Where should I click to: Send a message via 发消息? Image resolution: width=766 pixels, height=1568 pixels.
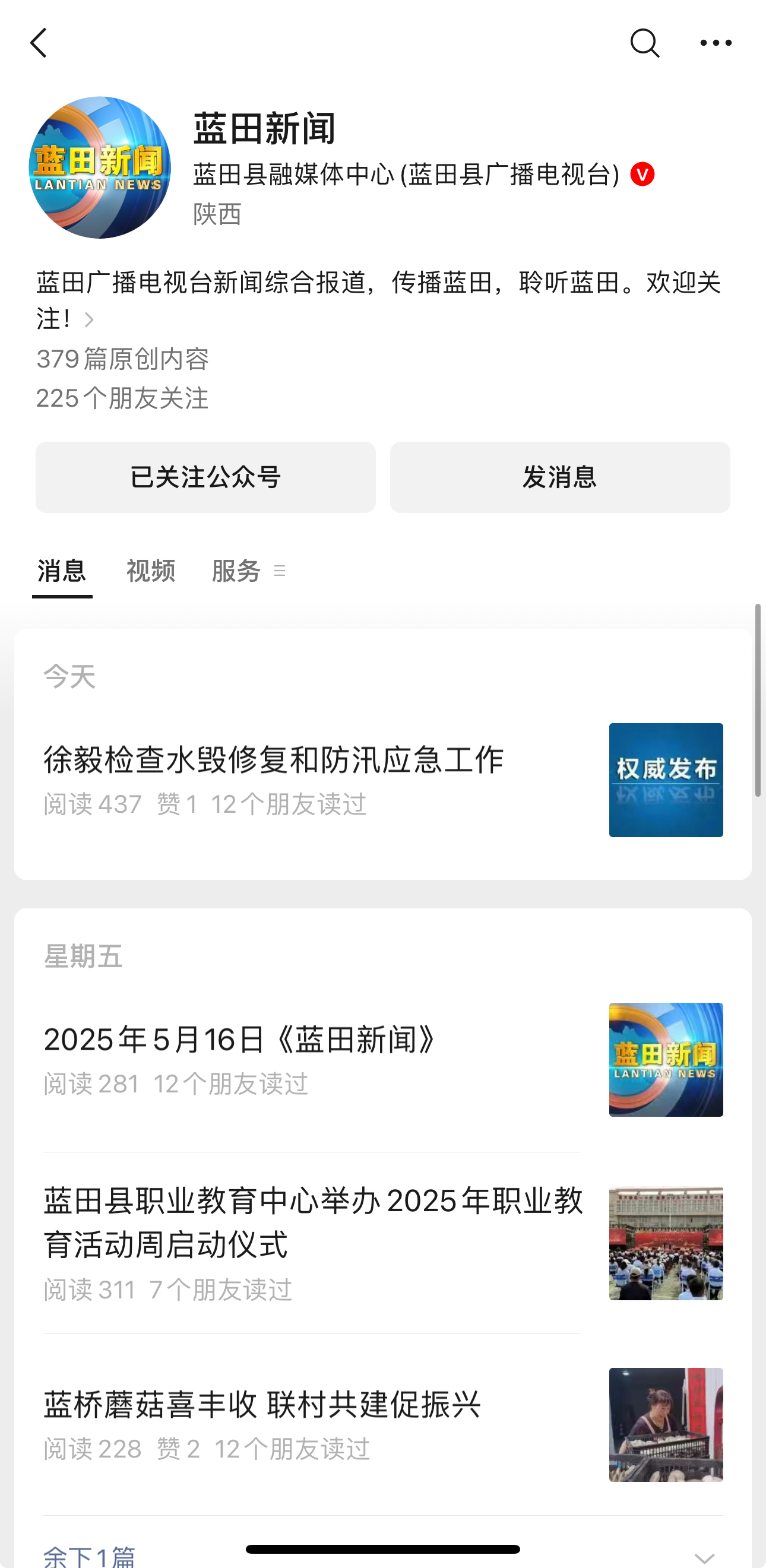pos(559,477)
